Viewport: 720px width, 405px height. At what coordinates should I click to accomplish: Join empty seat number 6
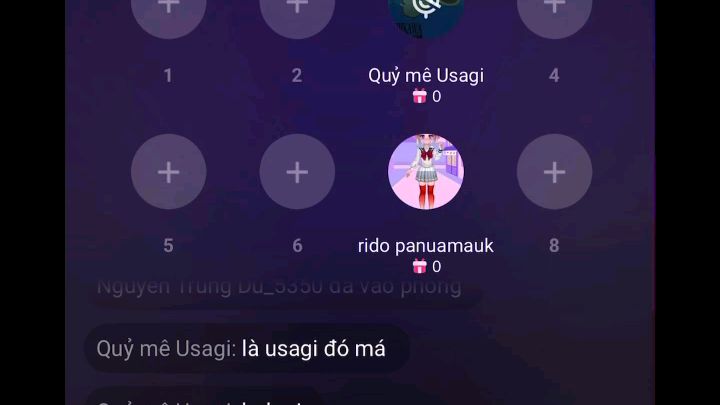[x=297, y=172]
